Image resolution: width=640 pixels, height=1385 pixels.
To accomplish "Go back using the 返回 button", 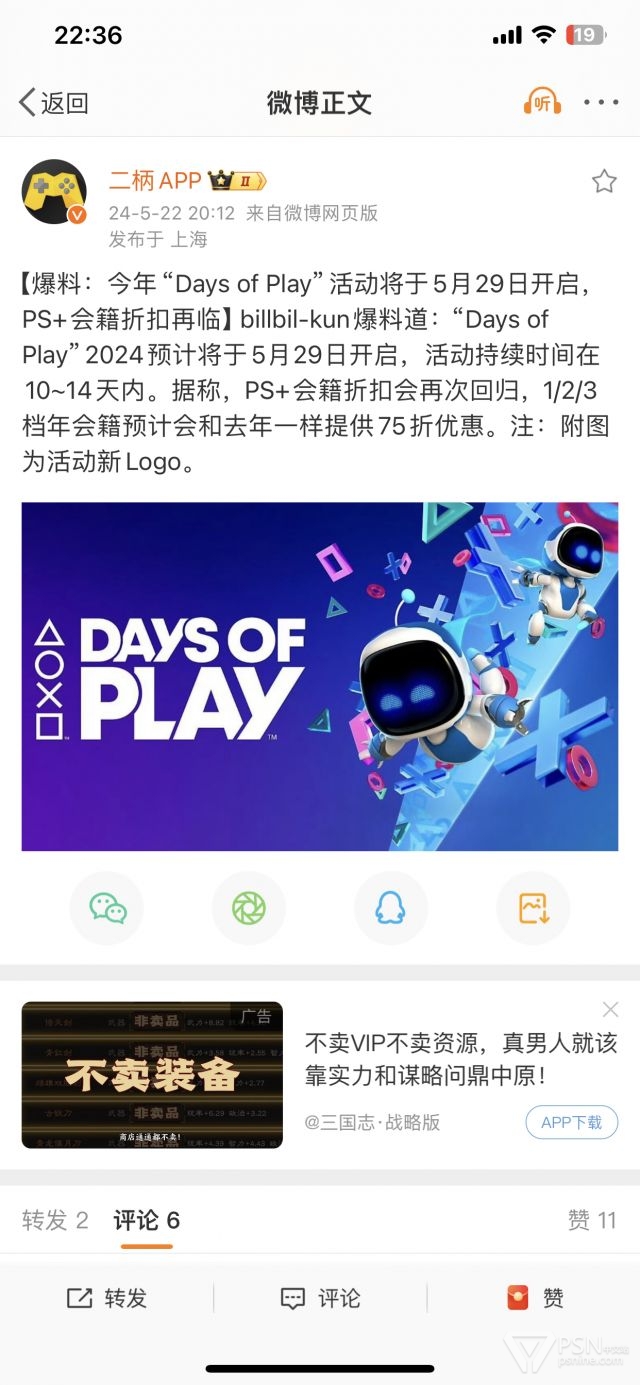I will coord(54,102).
